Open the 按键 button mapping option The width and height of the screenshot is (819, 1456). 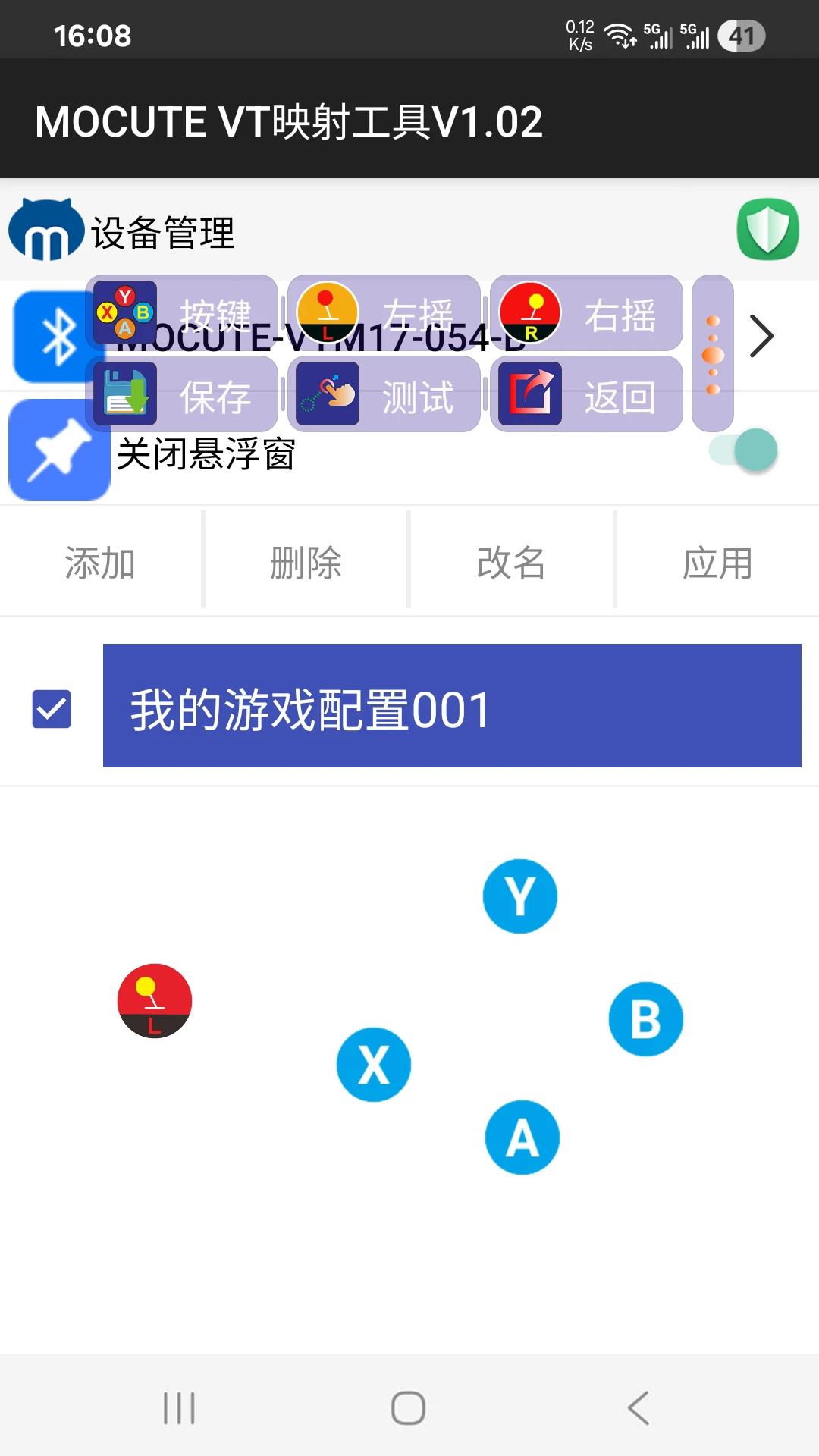(182, 313)
